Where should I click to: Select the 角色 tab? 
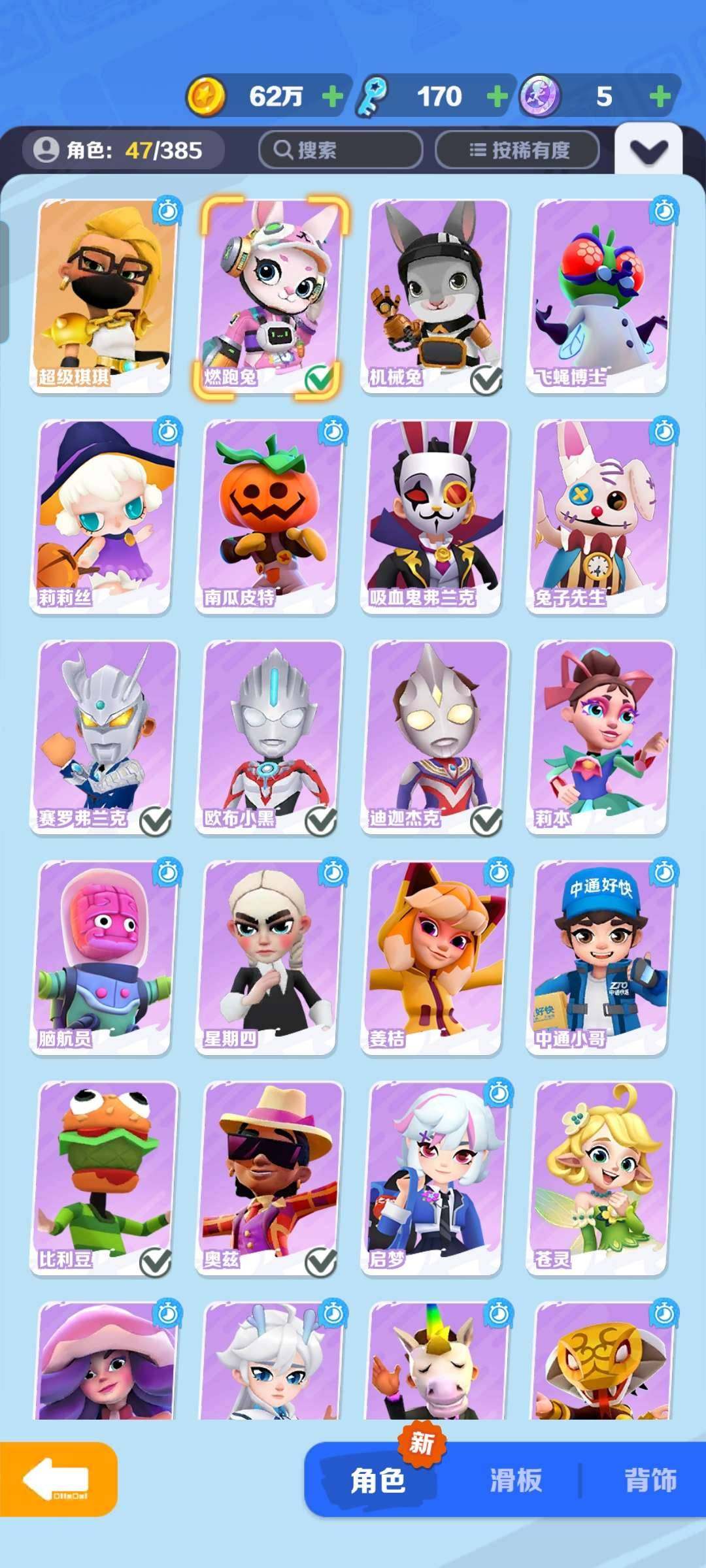tap(378, 1480)
